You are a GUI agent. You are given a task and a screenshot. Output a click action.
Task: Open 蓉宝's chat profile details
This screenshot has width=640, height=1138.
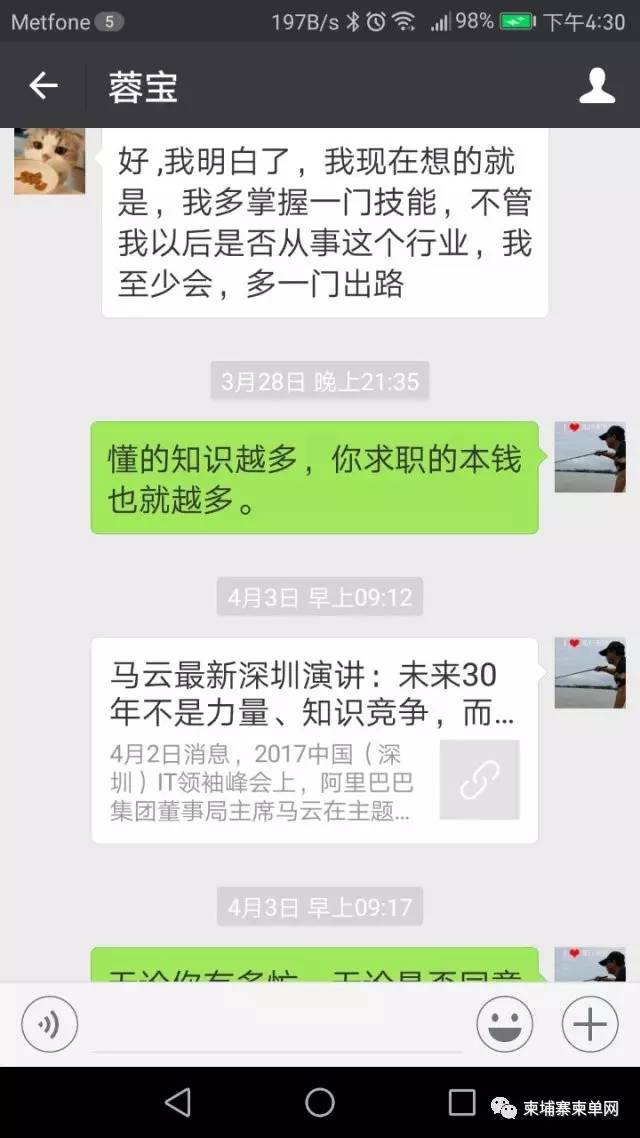click(597, 86)
